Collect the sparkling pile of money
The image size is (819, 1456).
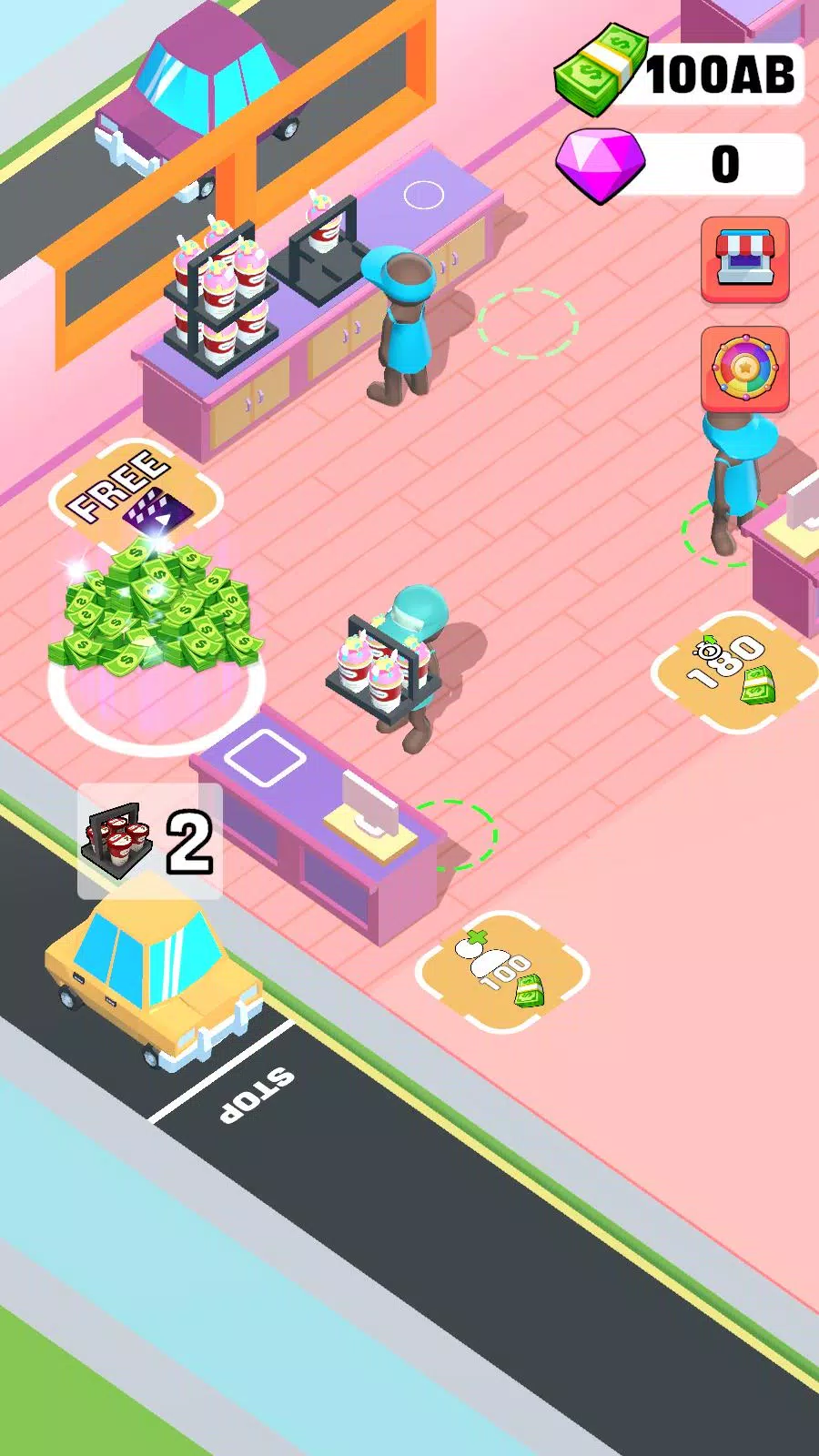[x=159, y=610]
